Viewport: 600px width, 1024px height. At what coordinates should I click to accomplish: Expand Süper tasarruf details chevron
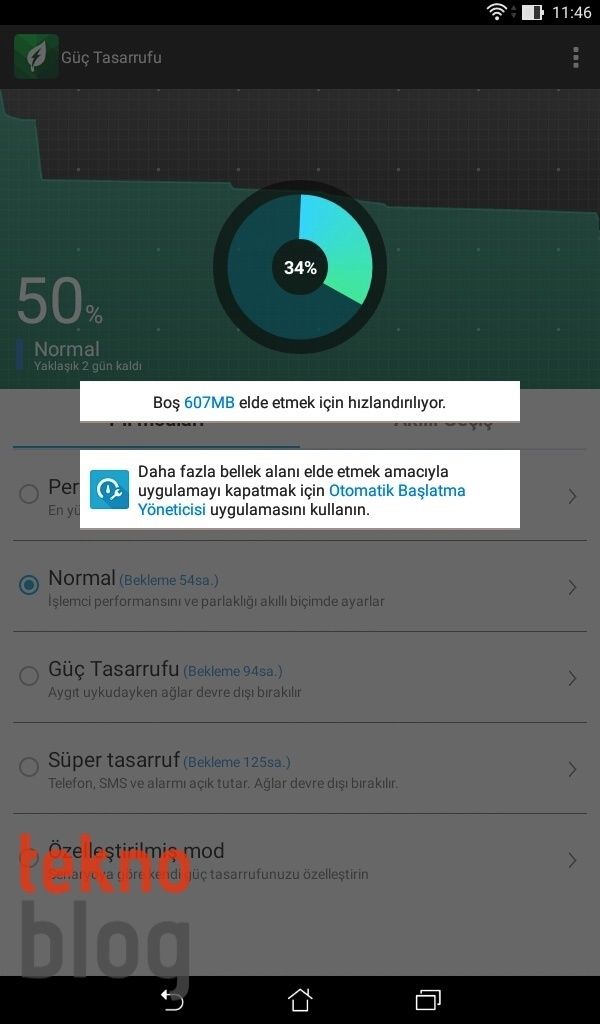tap(572, 769)
